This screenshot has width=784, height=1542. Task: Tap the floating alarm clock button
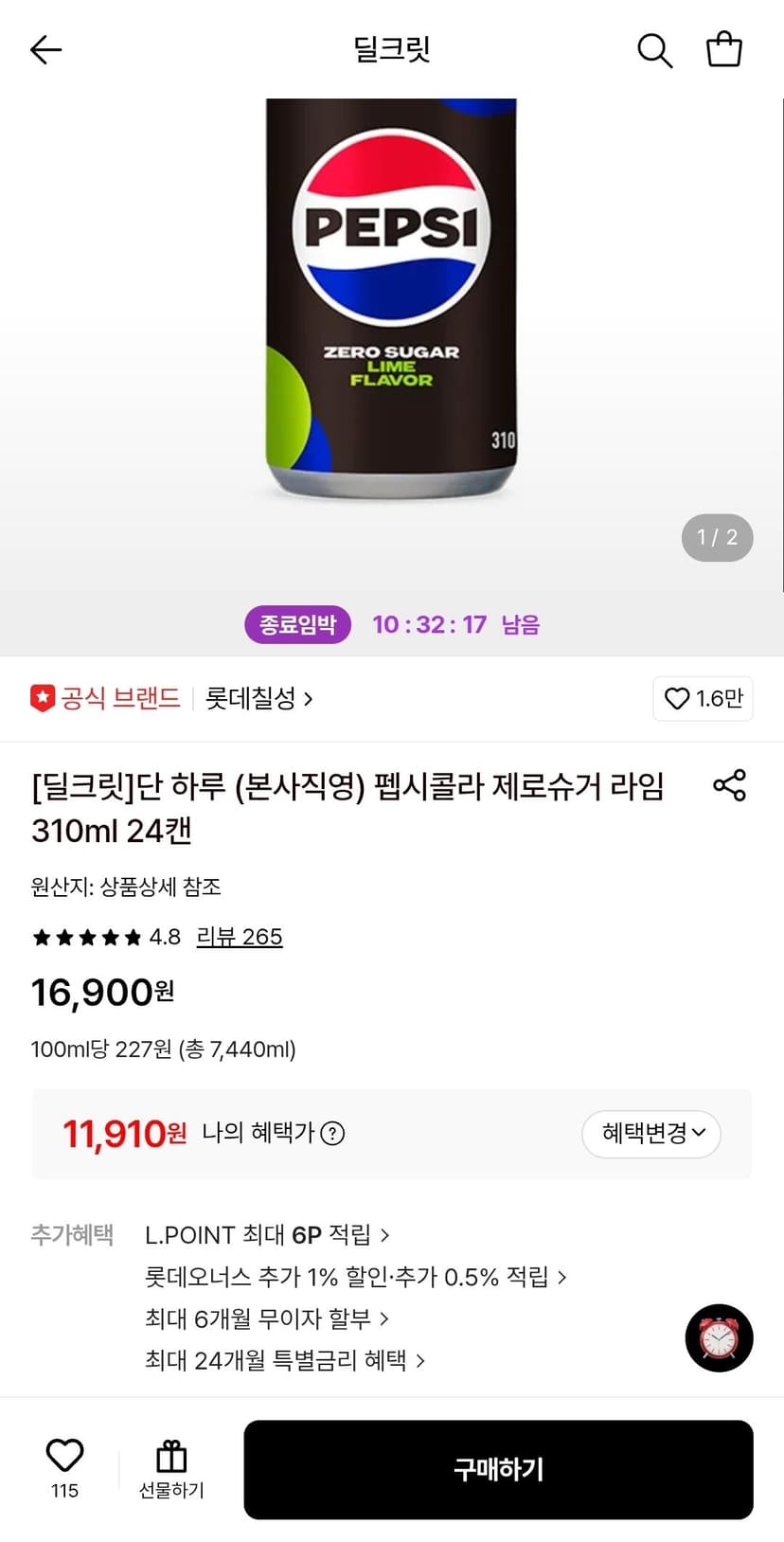click(719, 1338)
